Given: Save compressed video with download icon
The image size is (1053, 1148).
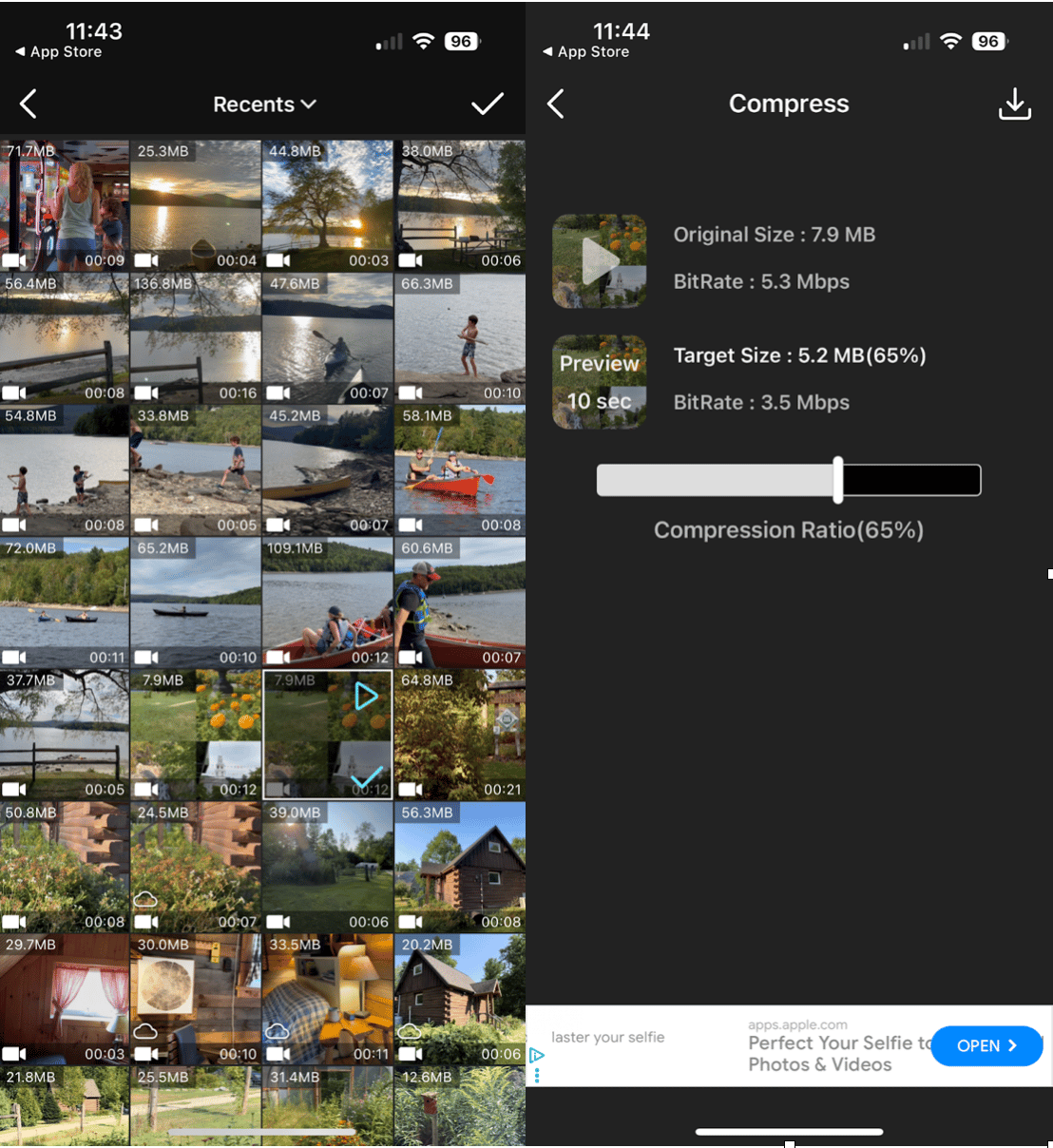Looking at the screenshot, I should click(x=1014, y=104).
